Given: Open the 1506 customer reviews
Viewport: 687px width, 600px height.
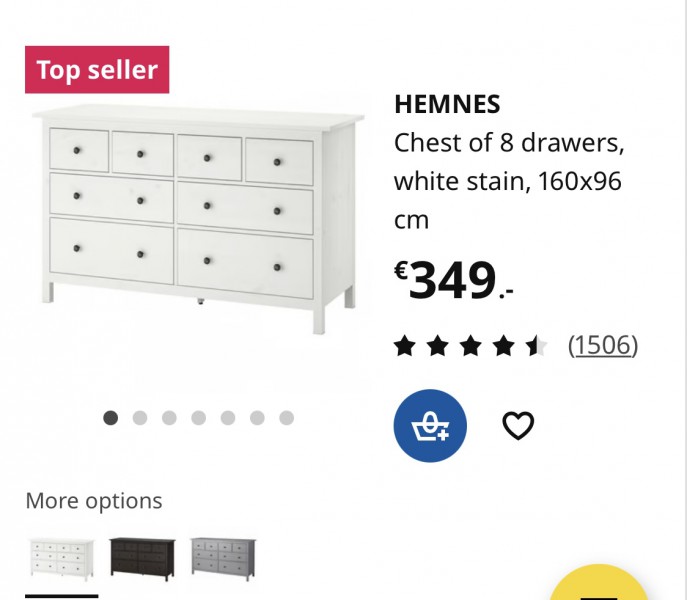Looking at the screenshot, I should (x=602, y=346).
